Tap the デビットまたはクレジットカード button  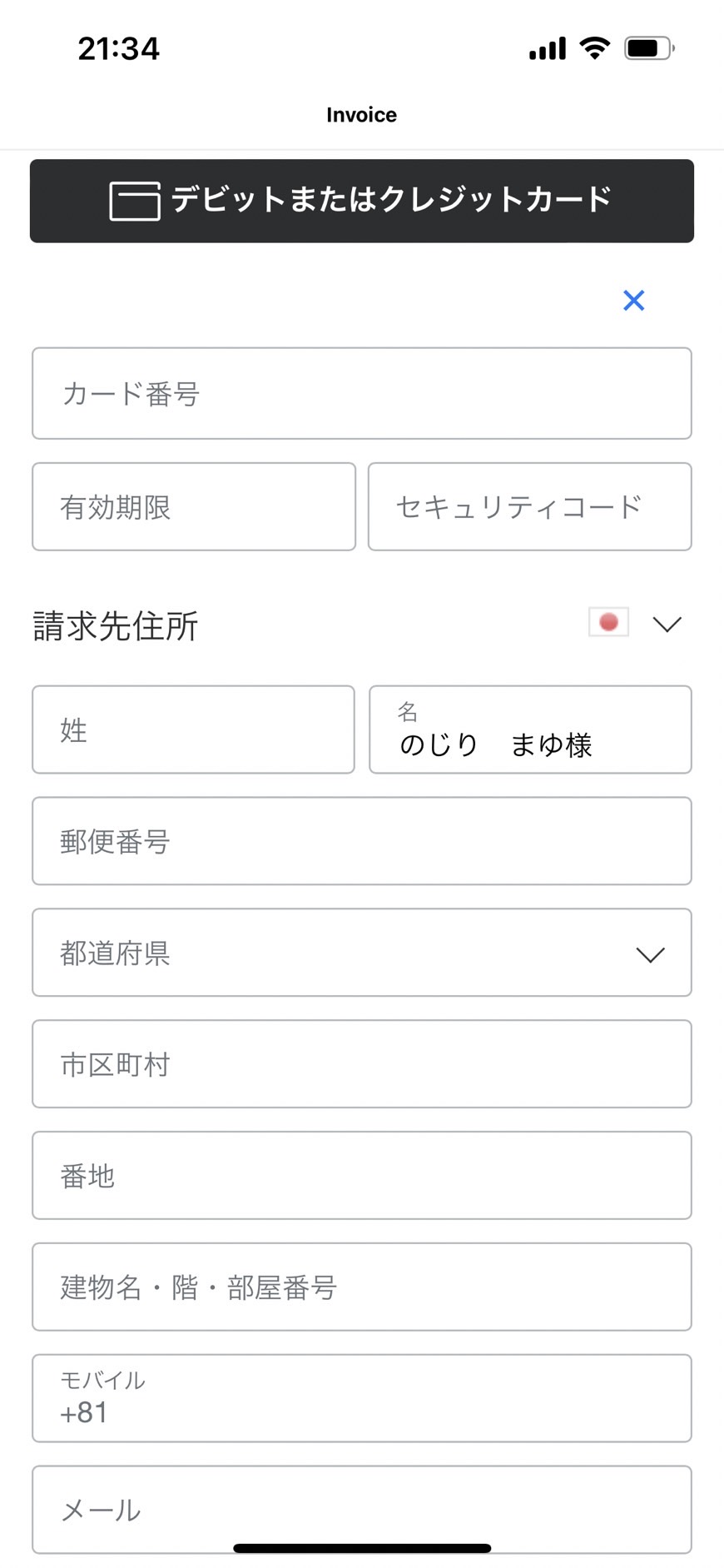[362, 201]
